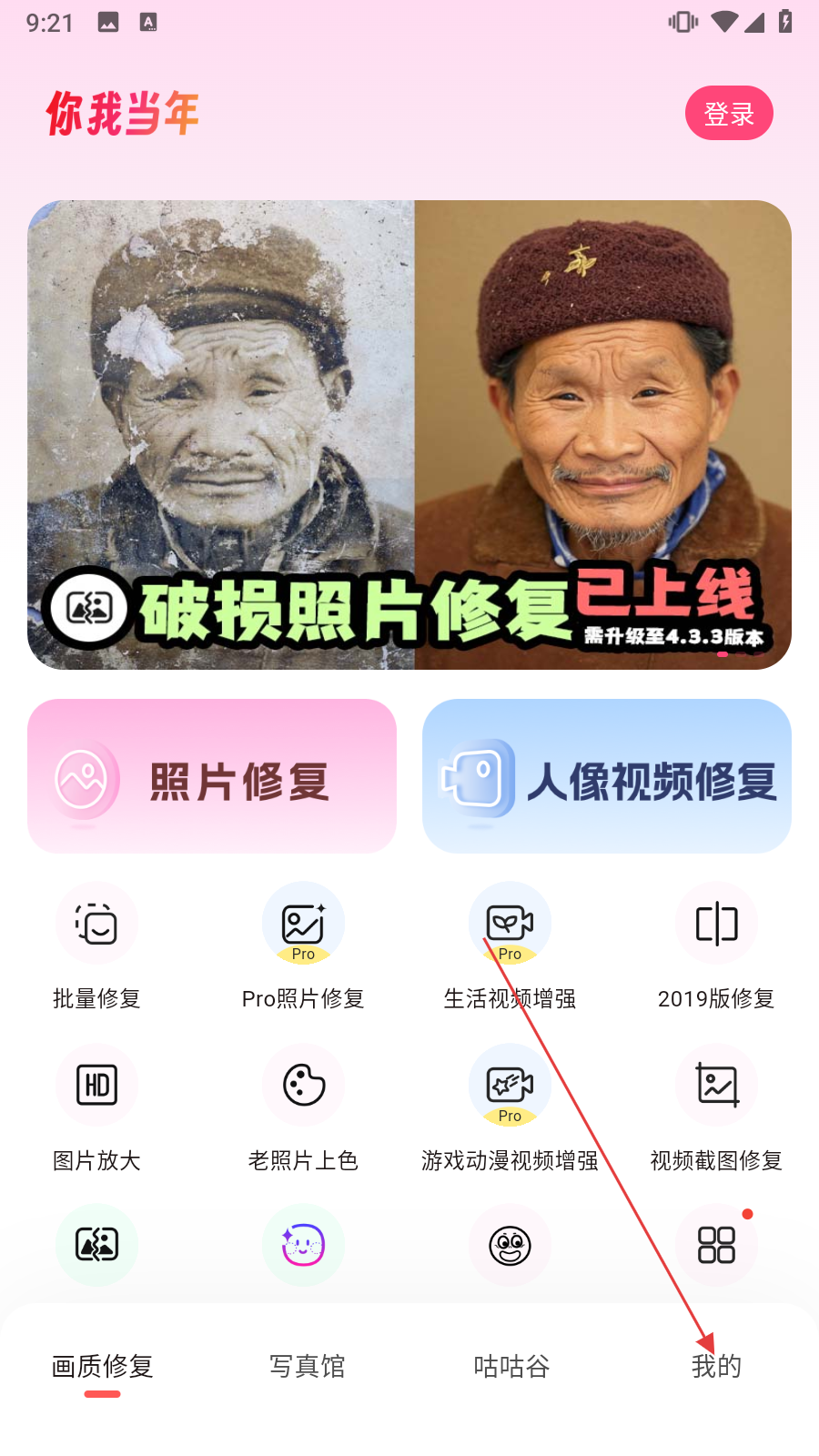The width and height of the screenshot is (819, 1456).
Task: Select 批量修复 batch restoration
Action: tap(96, 925)
